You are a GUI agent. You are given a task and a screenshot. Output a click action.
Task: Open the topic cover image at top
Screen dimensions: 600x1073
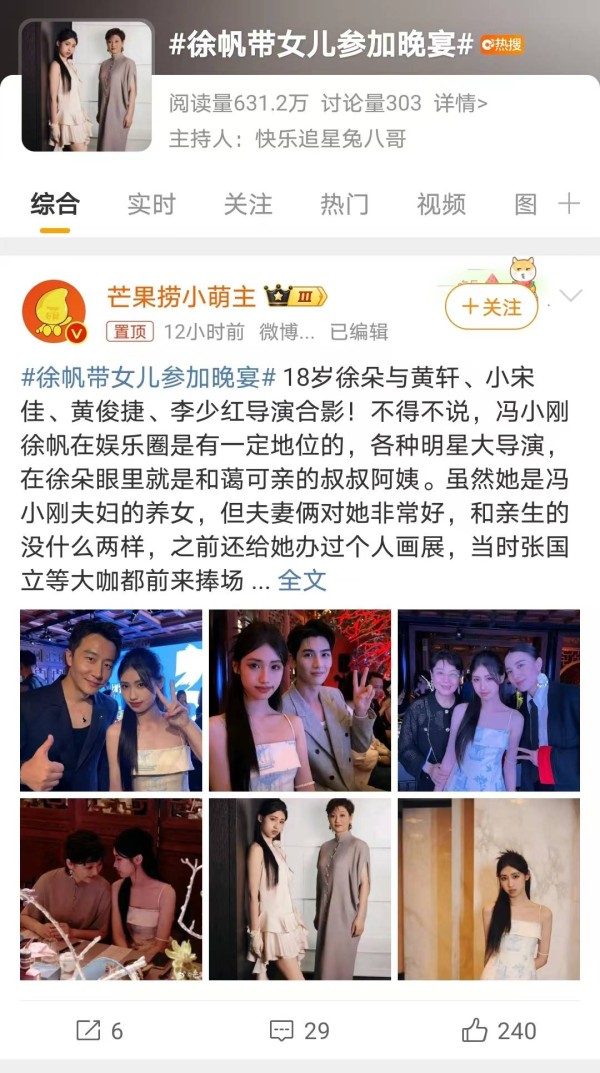[x=86, y=86]
